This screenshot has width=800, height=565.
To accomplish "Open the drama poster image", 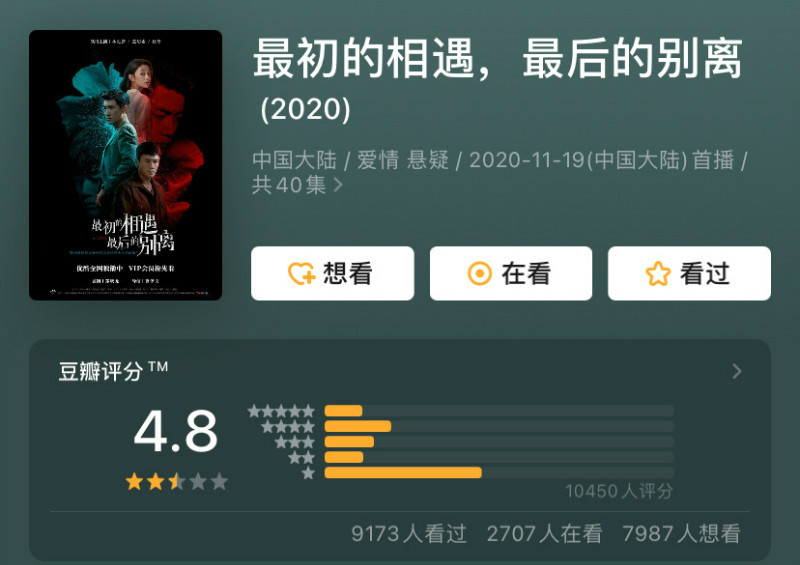I will pos(126,165).
